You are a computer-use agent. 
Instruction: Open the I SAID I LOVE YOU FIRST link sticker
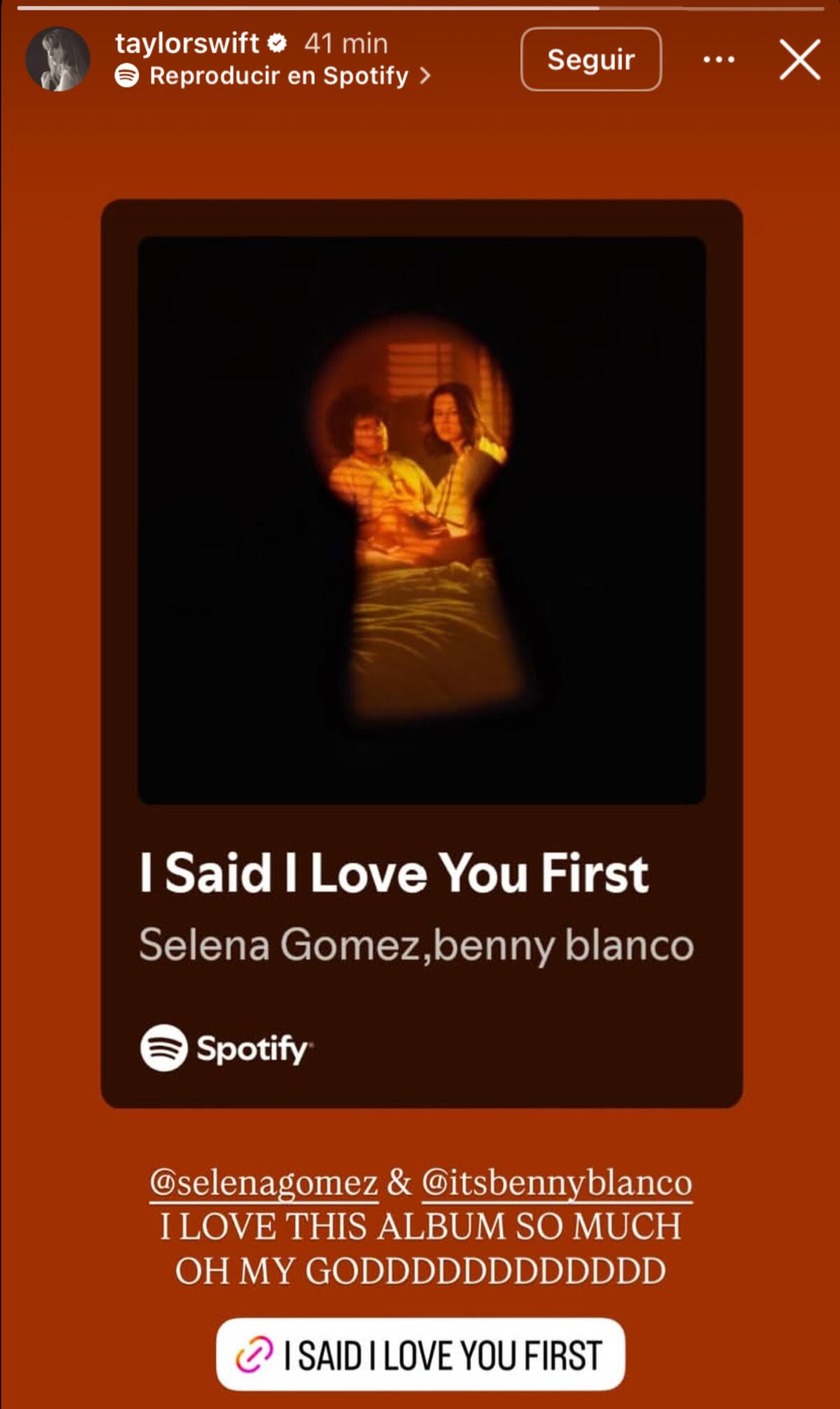click(x=420, y=1354)
